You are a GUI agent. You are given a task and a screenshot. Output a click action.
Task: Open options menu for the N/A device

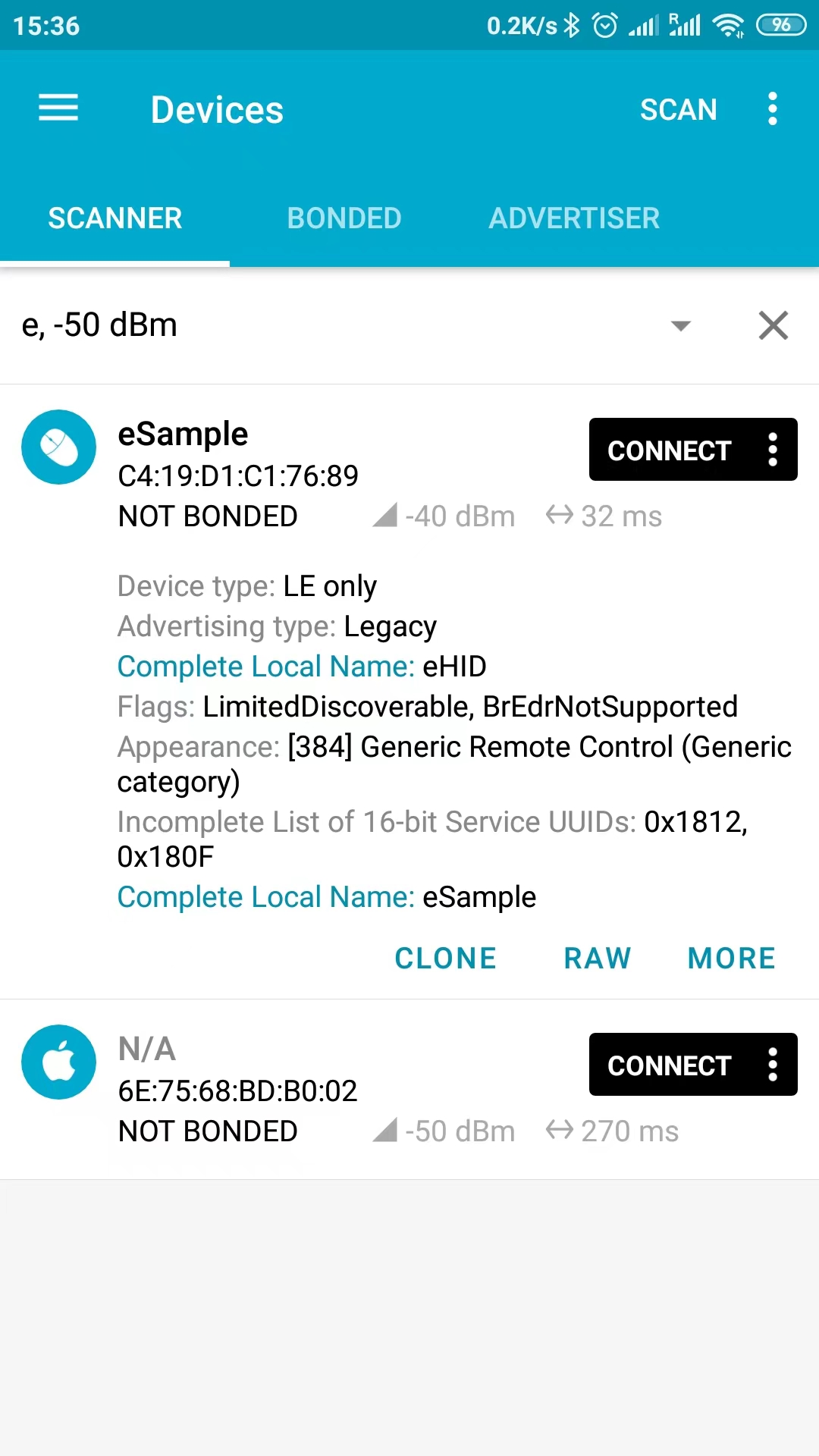tap(773, 1065)
